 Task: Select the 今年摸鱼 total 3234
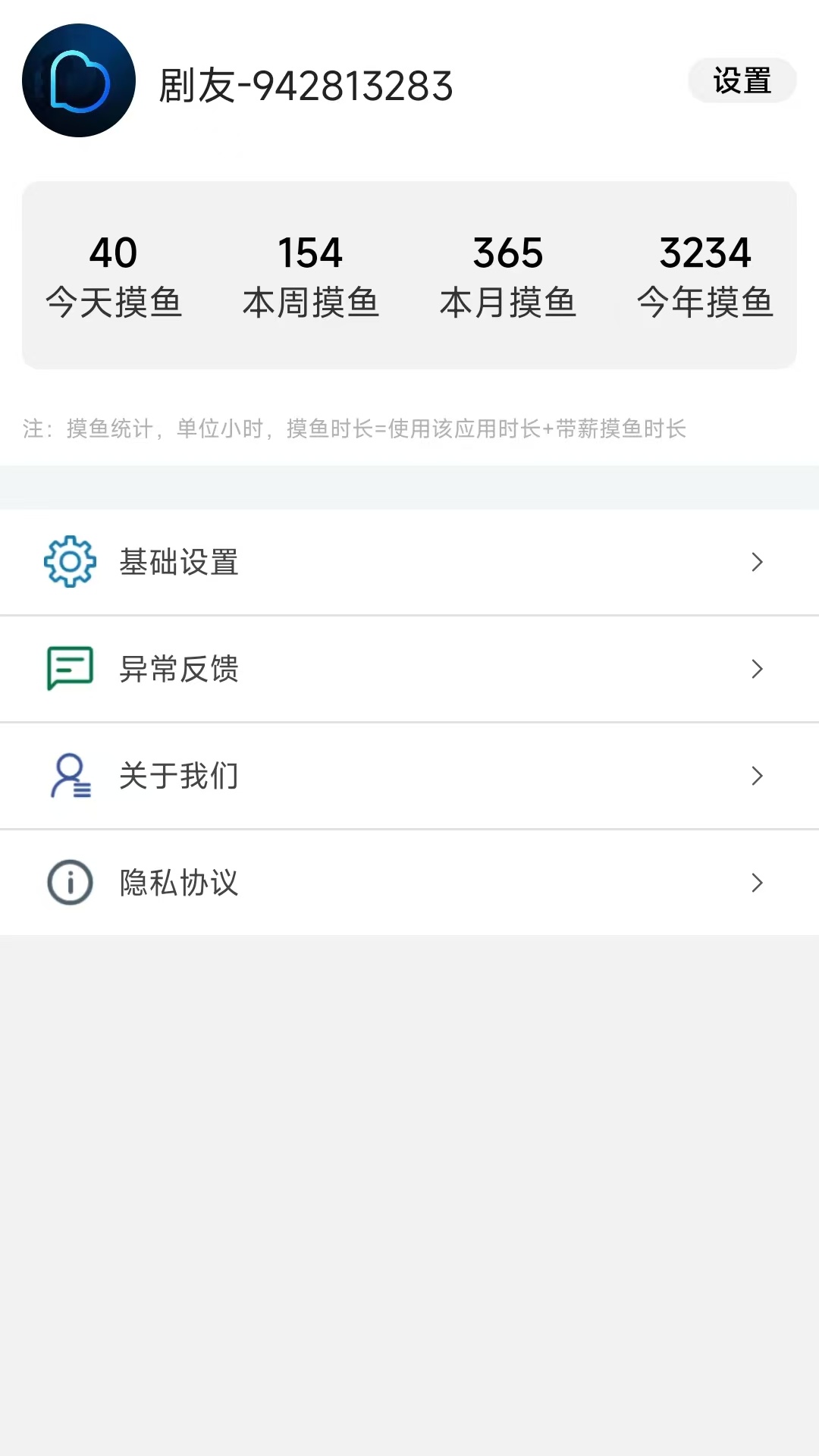click(x=705, y=277)
